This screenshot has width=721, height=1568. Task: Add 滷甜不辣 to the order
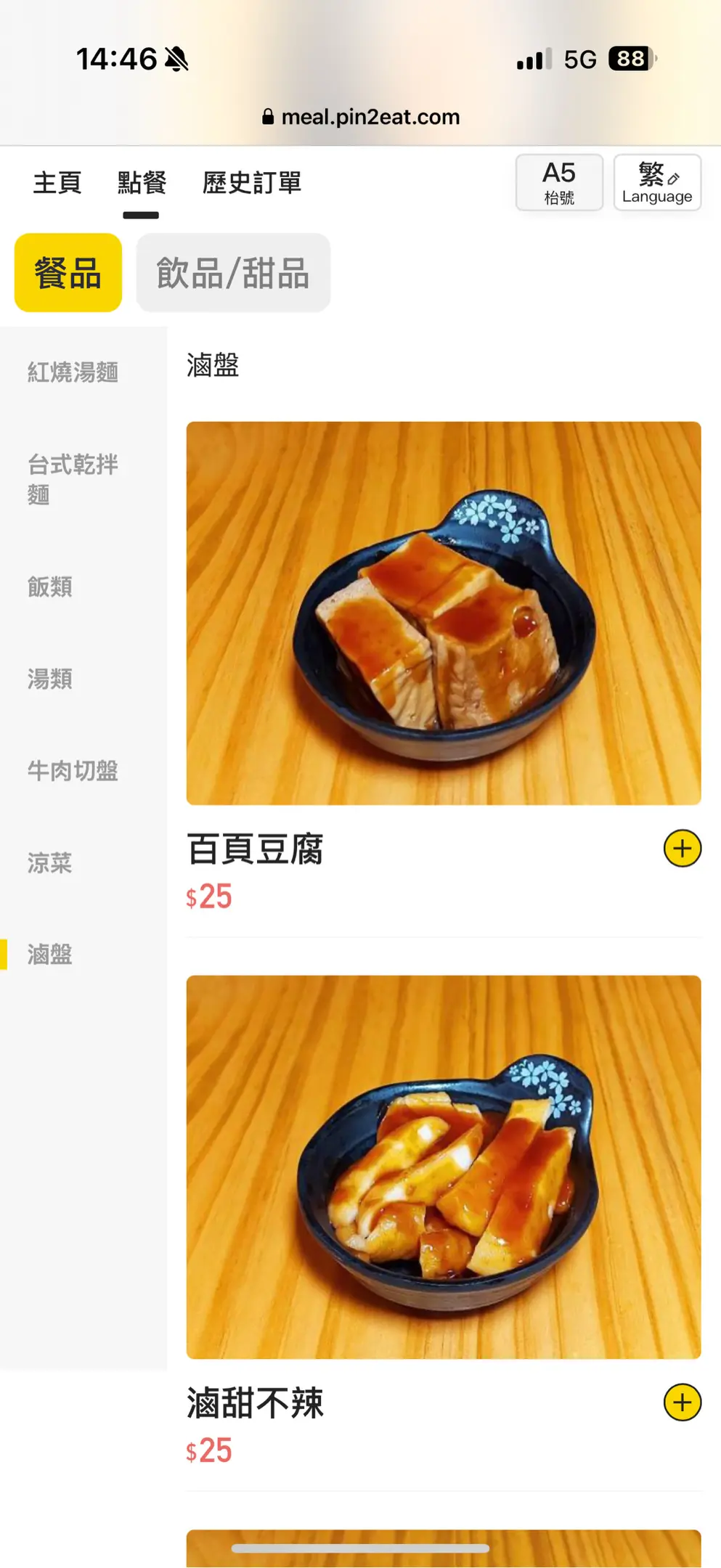click(682, 1402)
